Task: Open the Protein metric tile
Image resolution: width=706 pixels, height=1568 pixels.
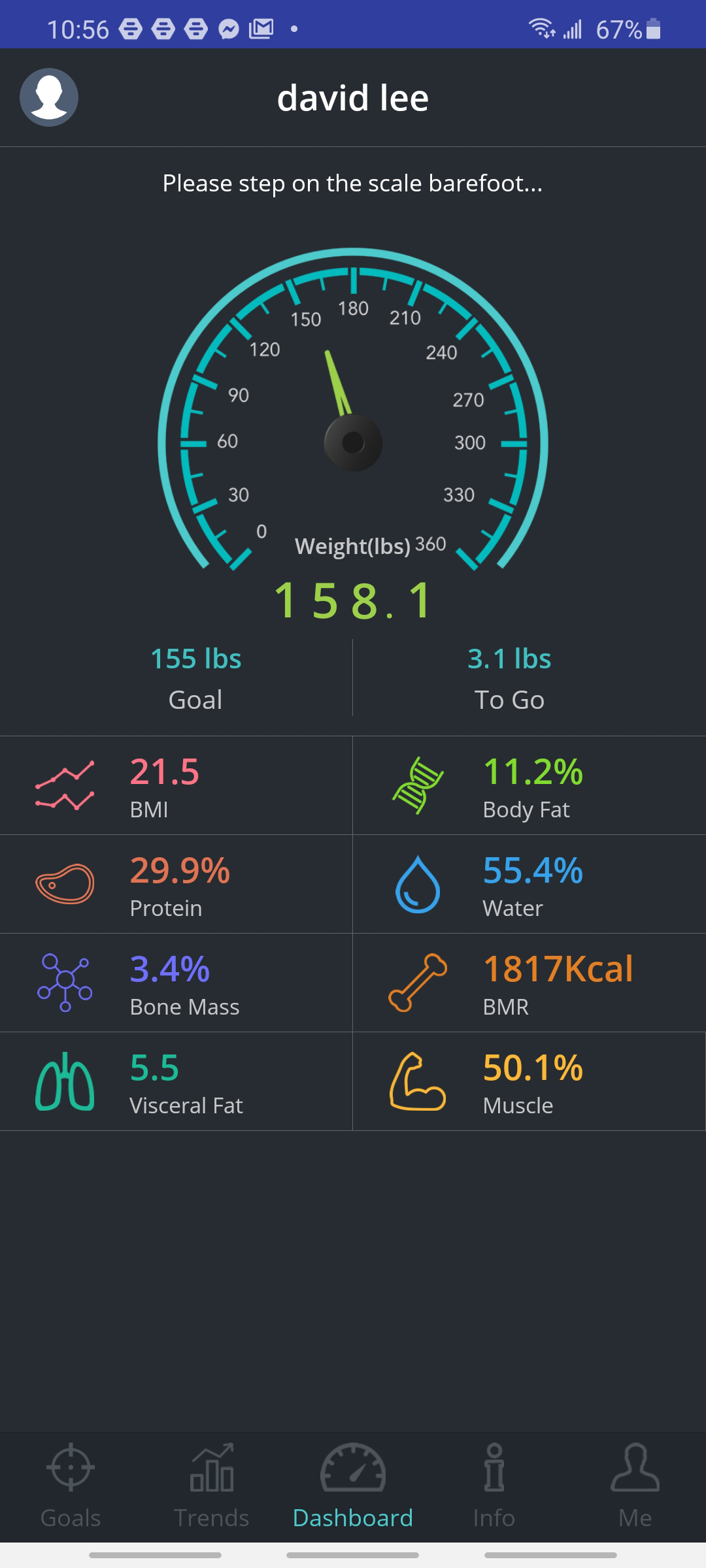Action: [176, 884]
